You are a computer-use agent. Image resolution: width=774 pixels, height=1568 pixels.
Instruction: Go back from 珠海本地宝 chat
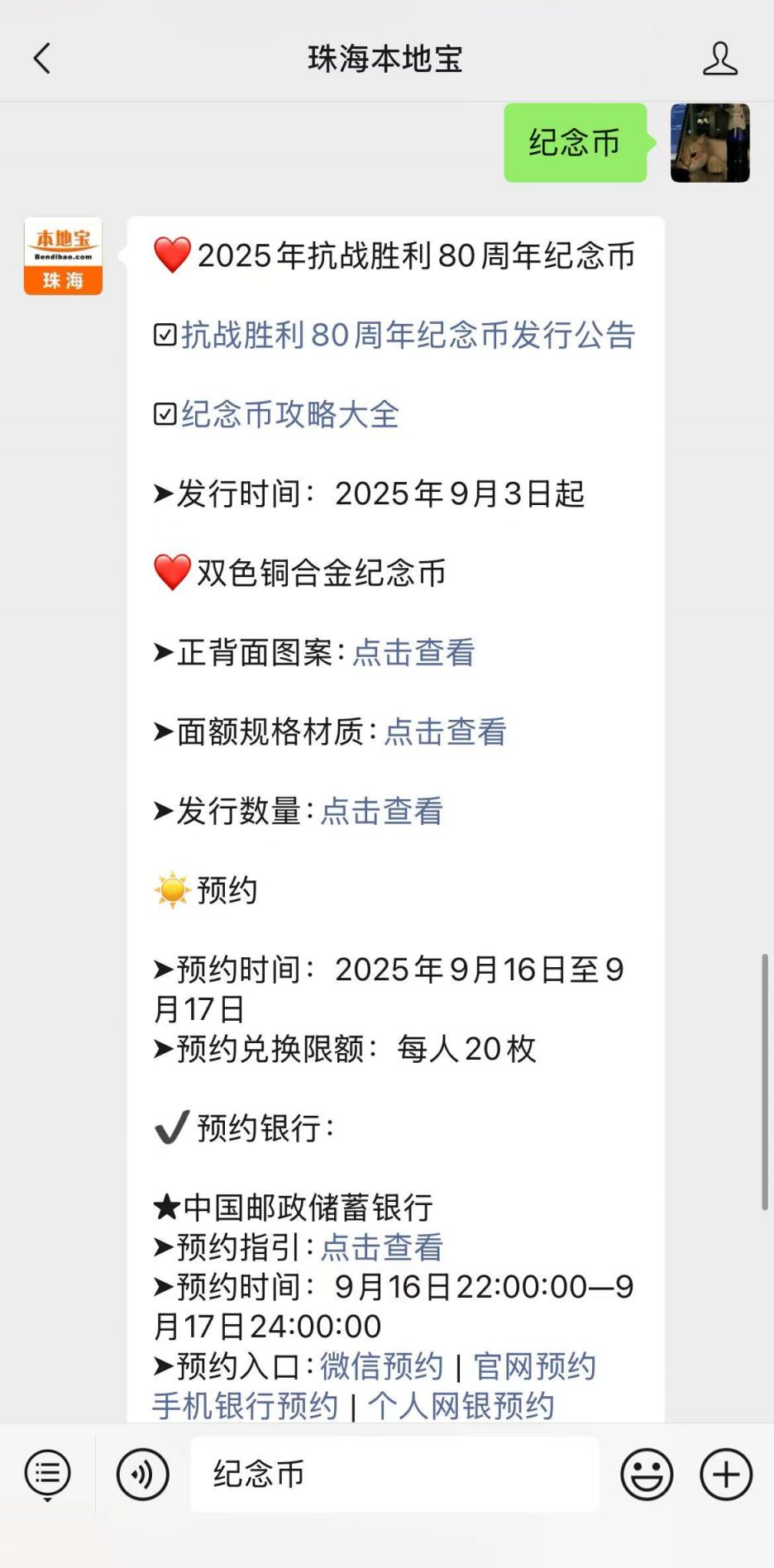pyautogui.click(x=42, y=59)
